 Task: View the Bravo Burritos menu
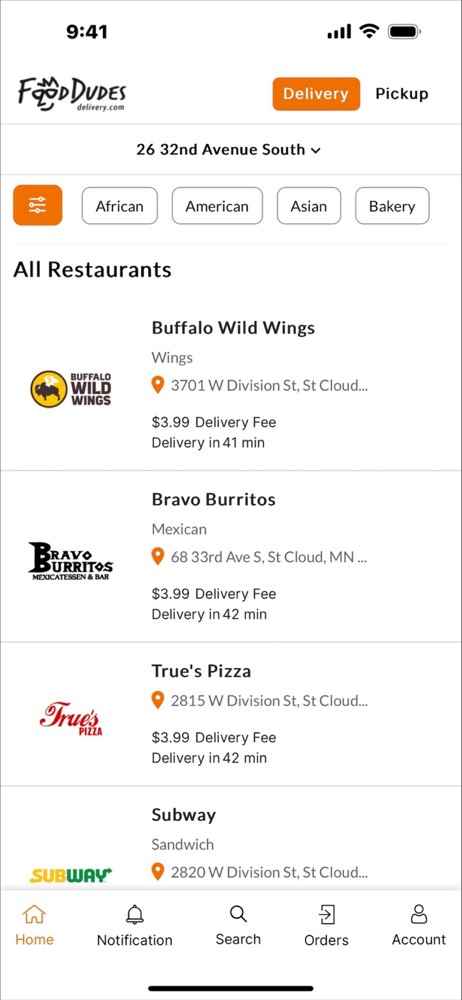[x=231, y=557]
